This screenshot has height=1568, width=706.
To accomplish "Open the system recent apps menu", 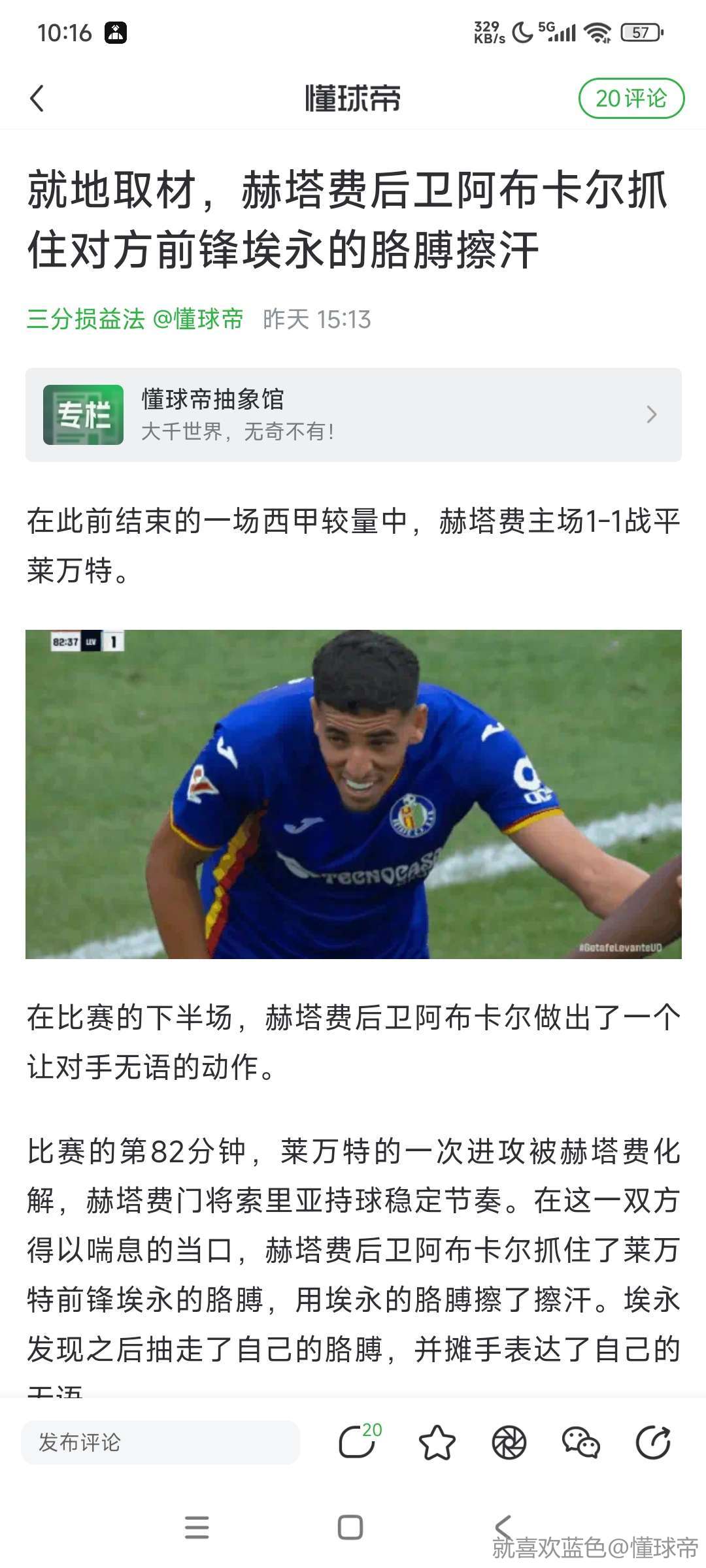I will pyautogui.click(x=197, y=1527).
